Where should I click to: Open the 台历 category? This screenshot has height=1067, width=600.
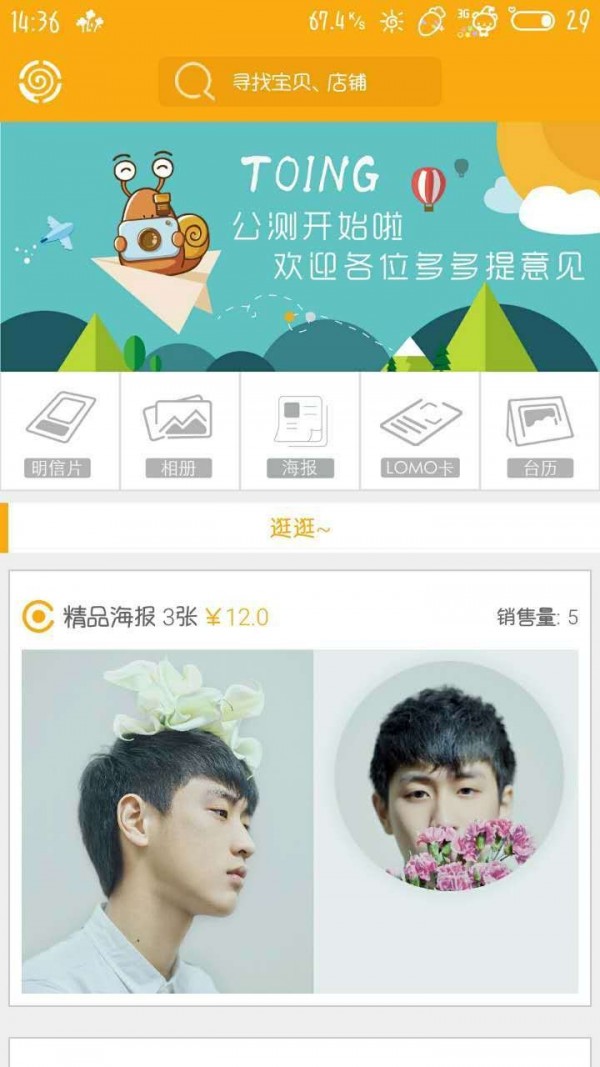540,431
